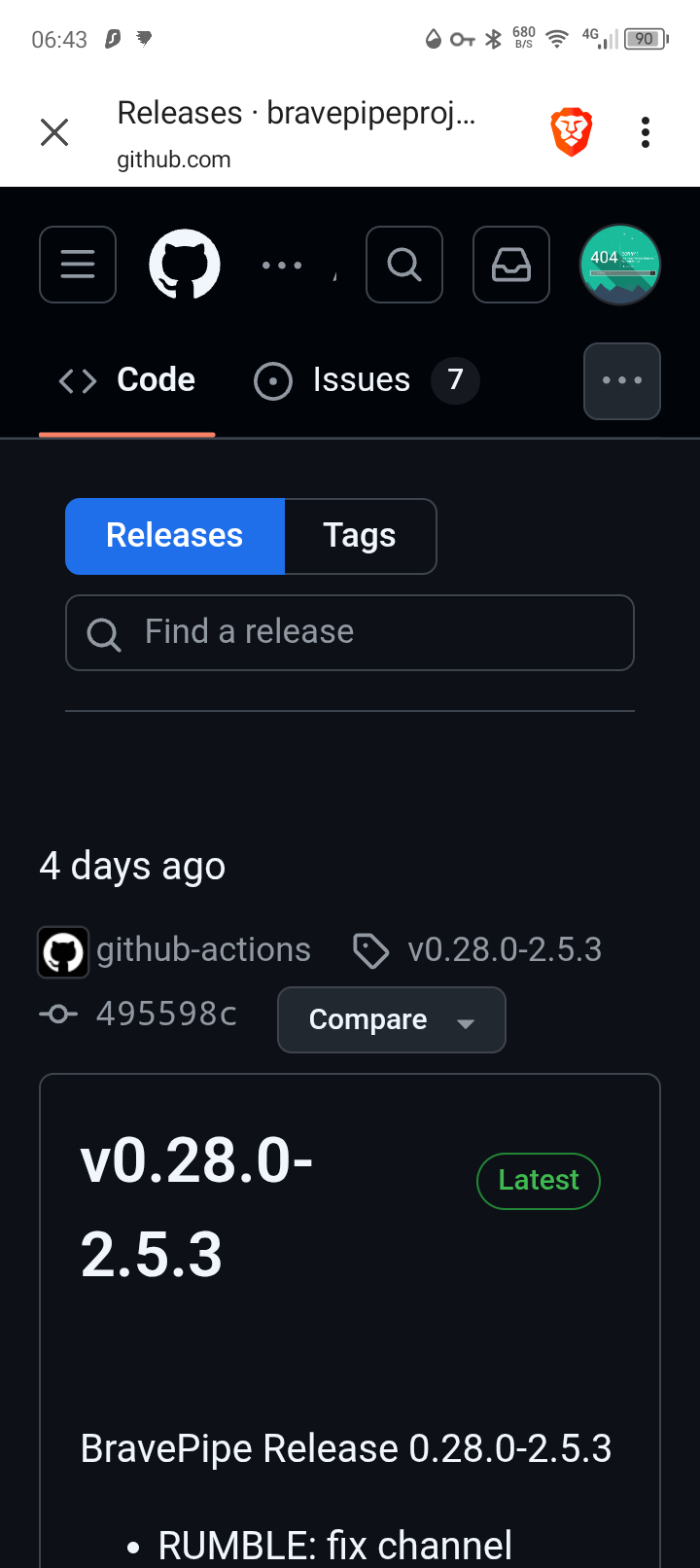Close the browser custom tab
700x1568 pixels.
pyautogui.click(x=54, y=132)
